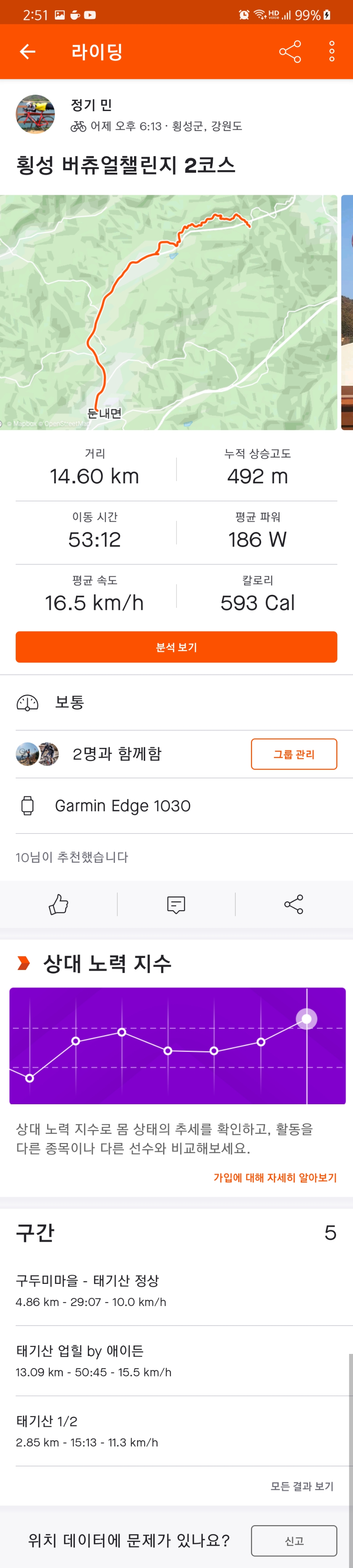Open 정기 민's profile picture

click(35, 114)
